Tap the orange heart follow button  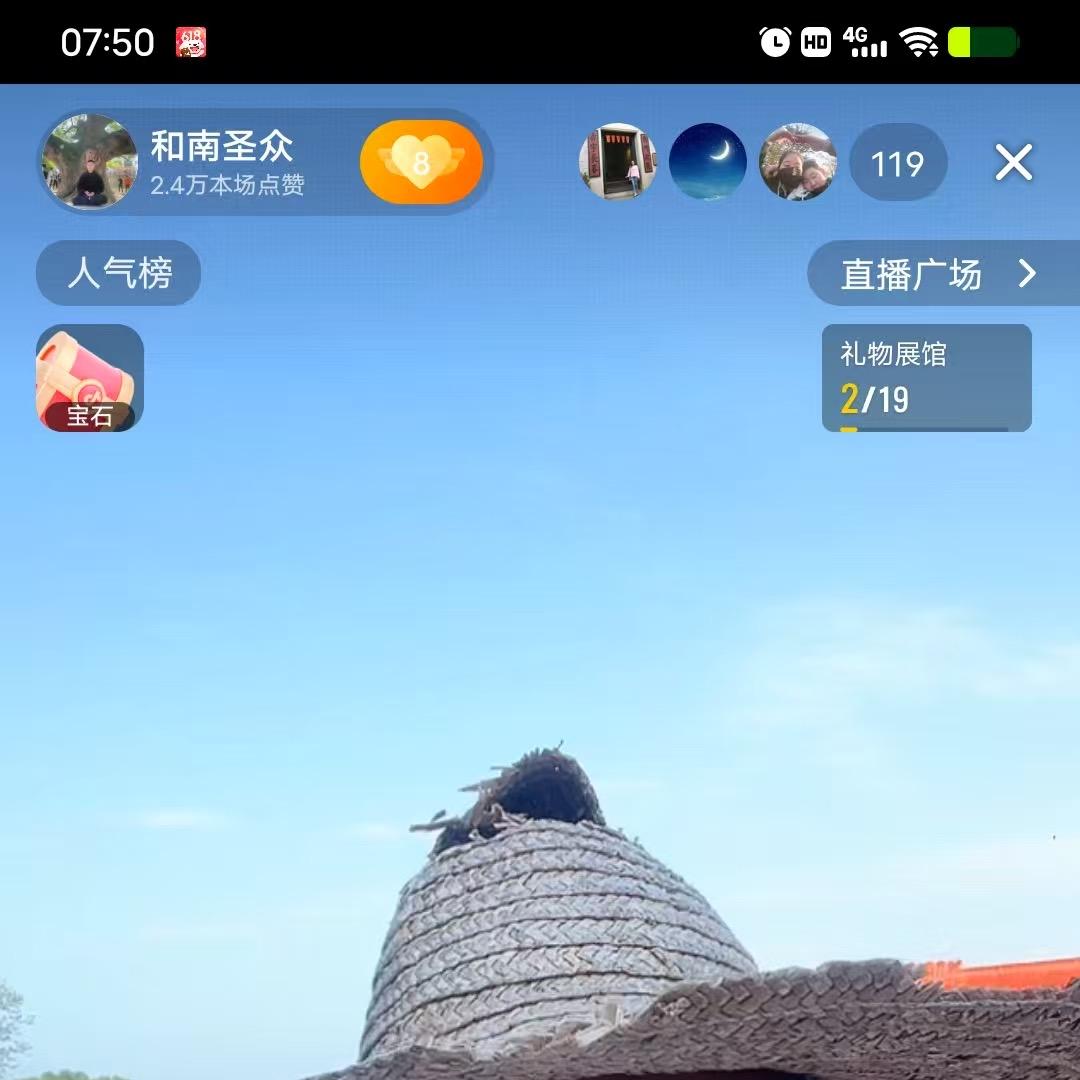click(421, 162)
